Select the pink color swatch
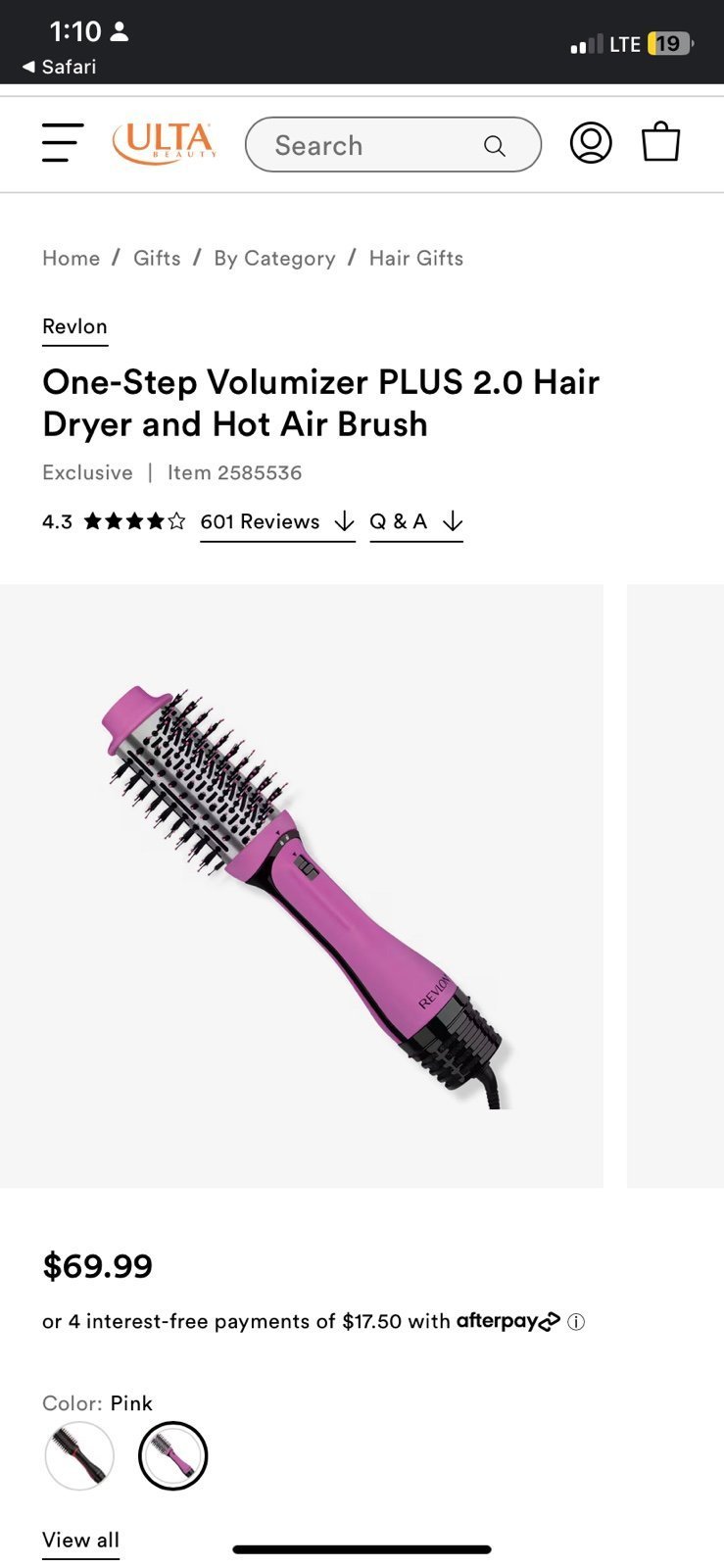The height and width of the screenshot is (1568, 724). tap(172, 1455)
